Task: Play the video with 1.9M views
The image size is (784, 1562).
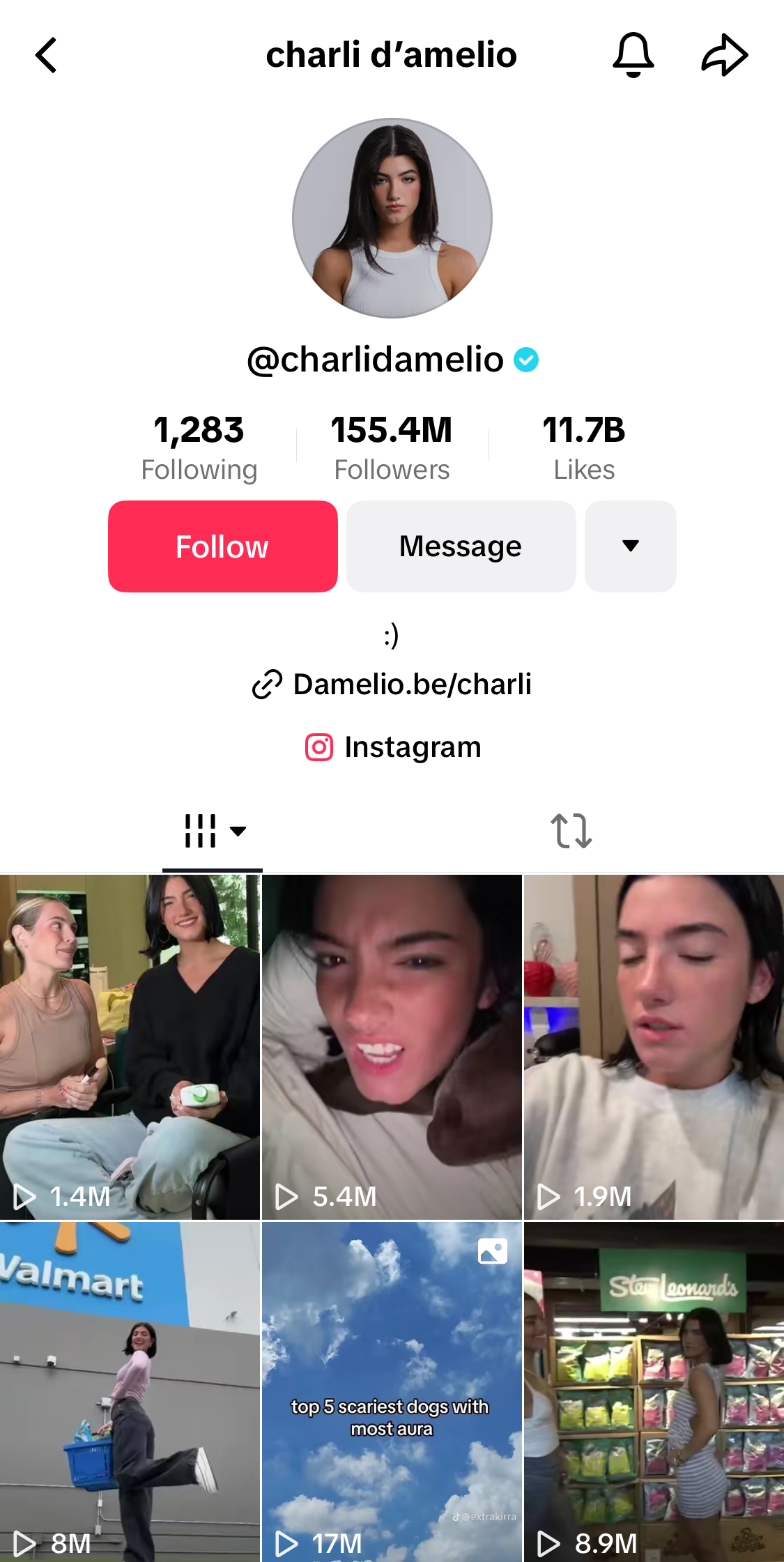Action: (x=654, y=1046)
